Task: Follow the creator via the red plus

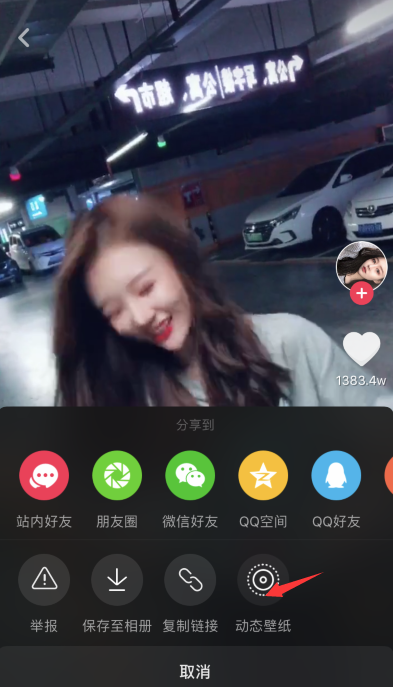Action: click(x=361, y=293)
